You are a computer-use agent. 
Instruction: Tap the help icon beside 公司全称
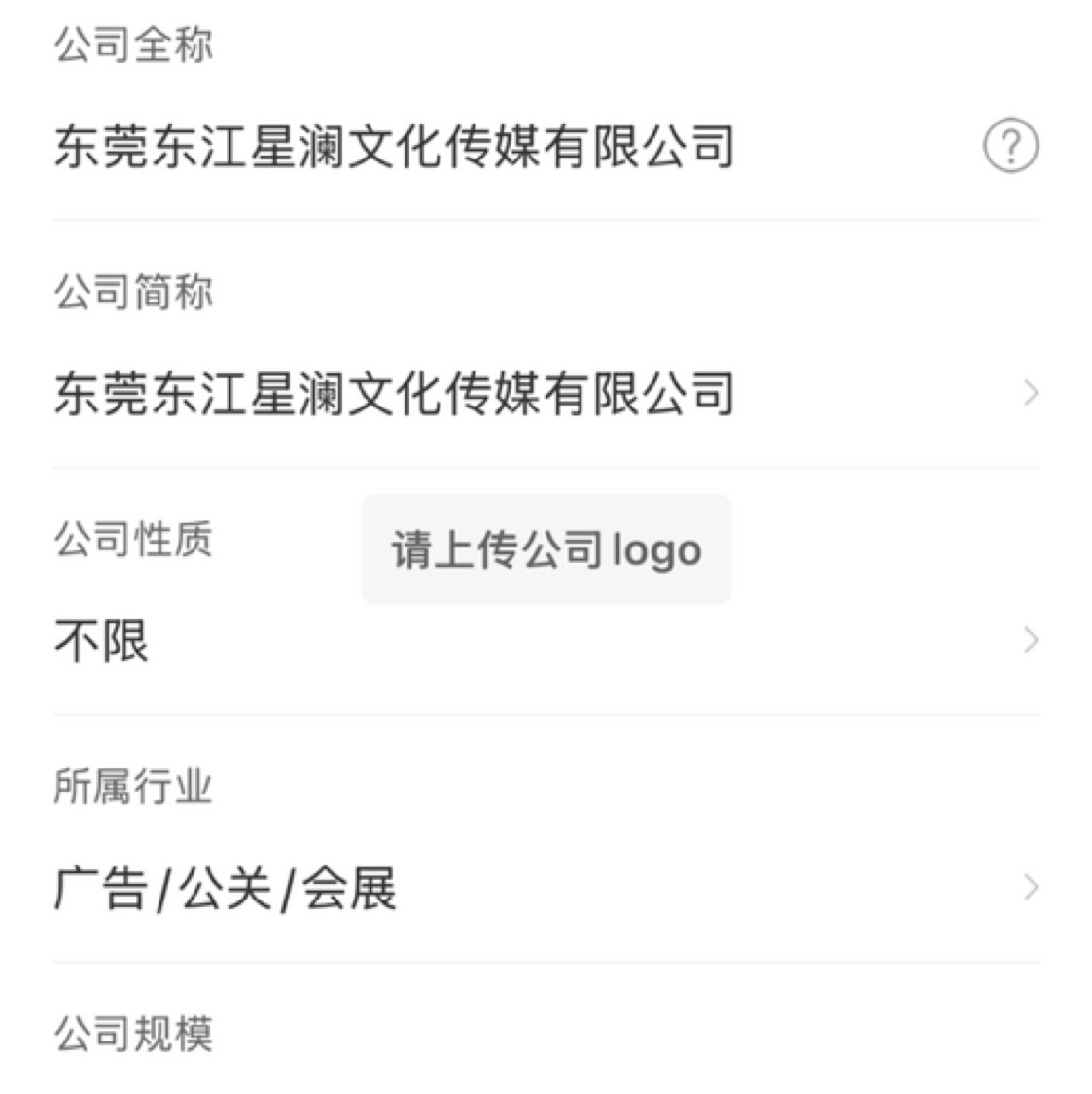[1011, 147]
